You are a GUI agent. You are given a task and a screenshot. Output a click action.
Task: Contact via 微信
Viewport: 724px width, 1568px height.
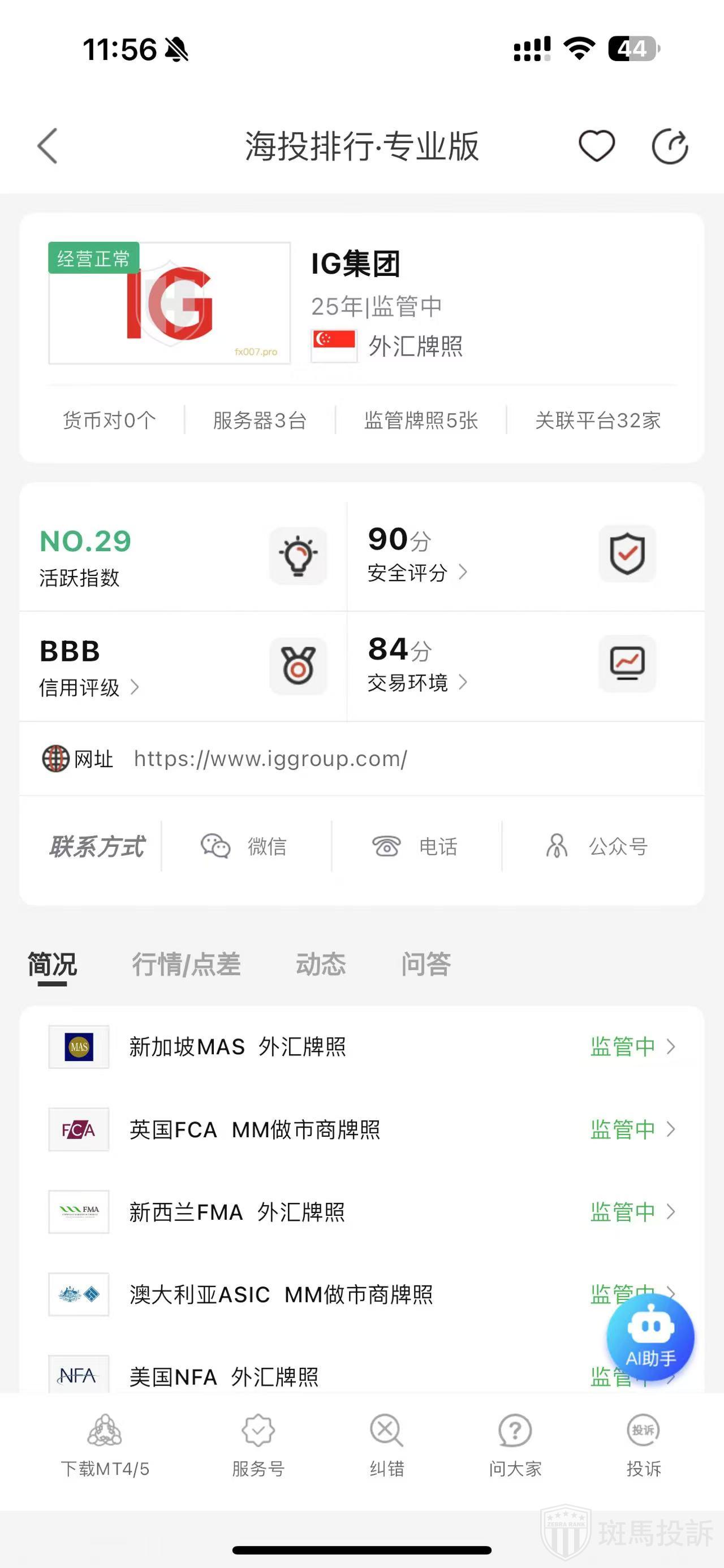click(x=245, y=846)
